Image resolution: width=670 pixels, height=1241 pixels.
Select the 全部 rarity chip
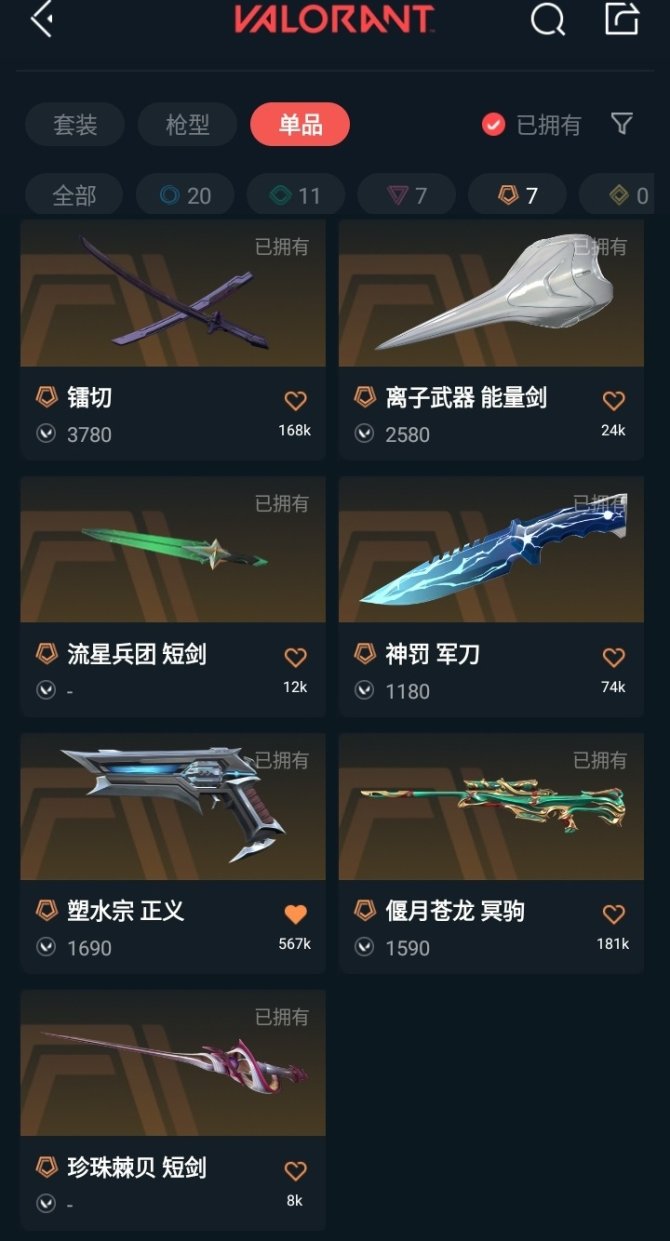click(x=74, y=195)
